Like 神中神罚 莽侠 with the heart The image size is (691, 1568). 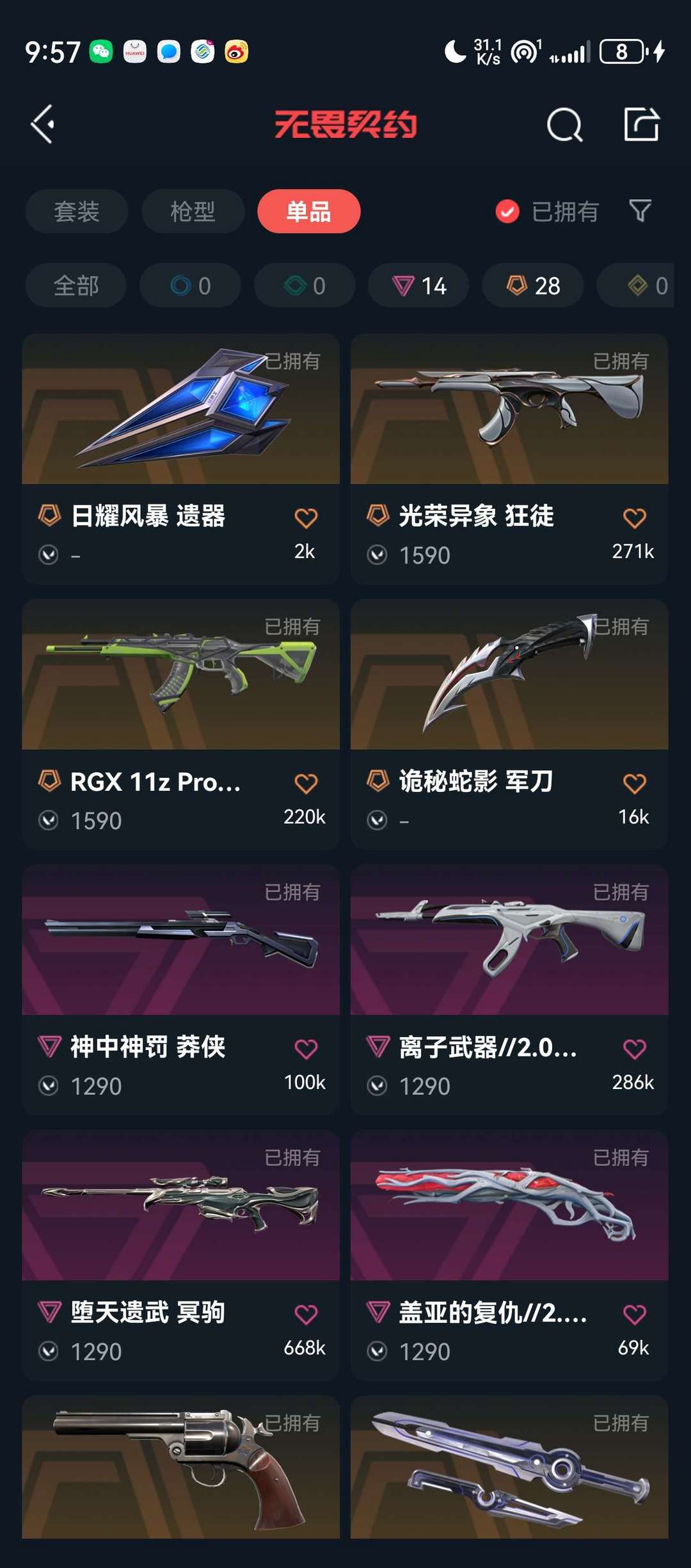click(306, 1049)
